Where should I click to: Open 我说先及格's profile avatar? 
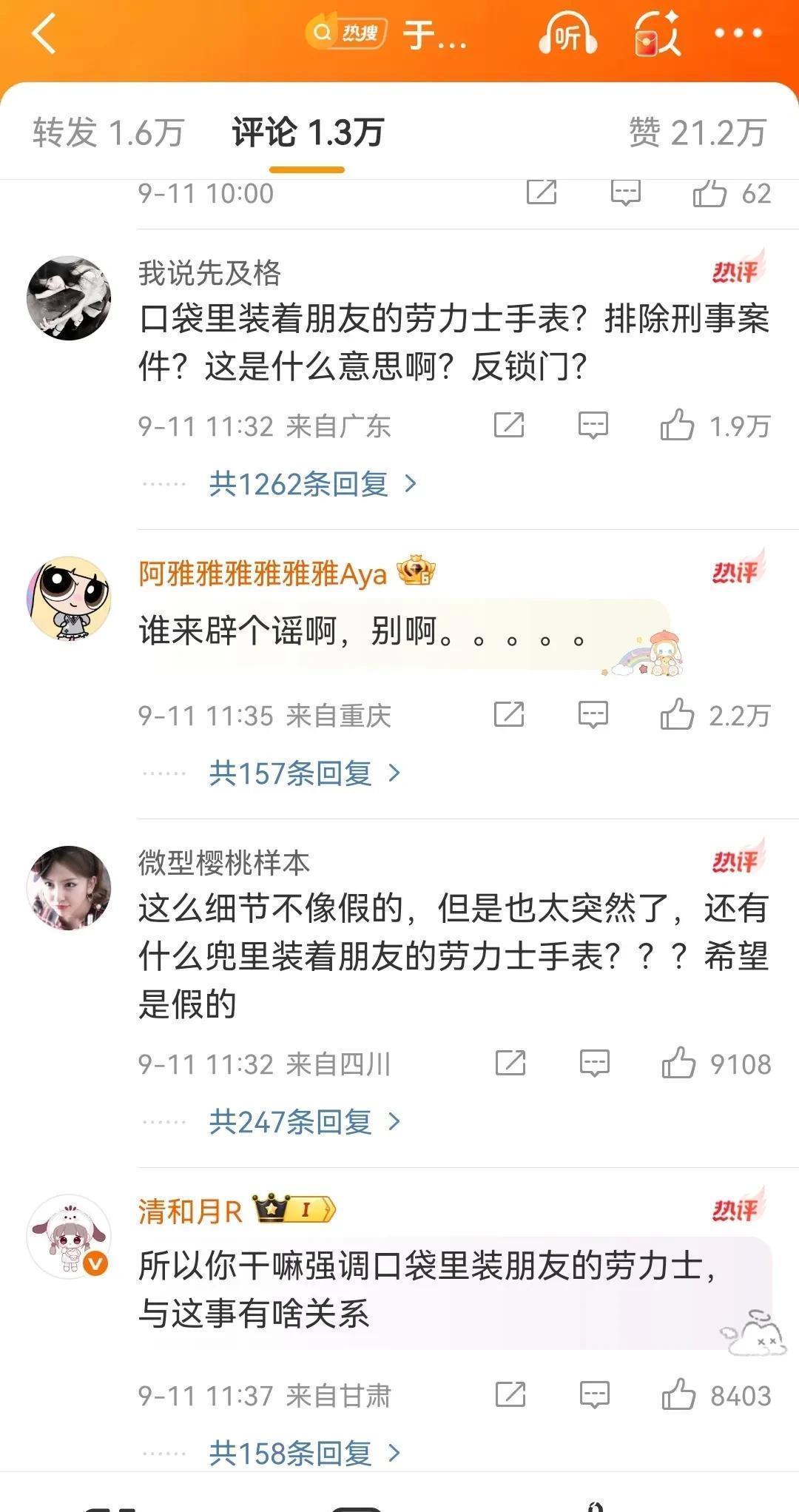[x=69, y=298]
